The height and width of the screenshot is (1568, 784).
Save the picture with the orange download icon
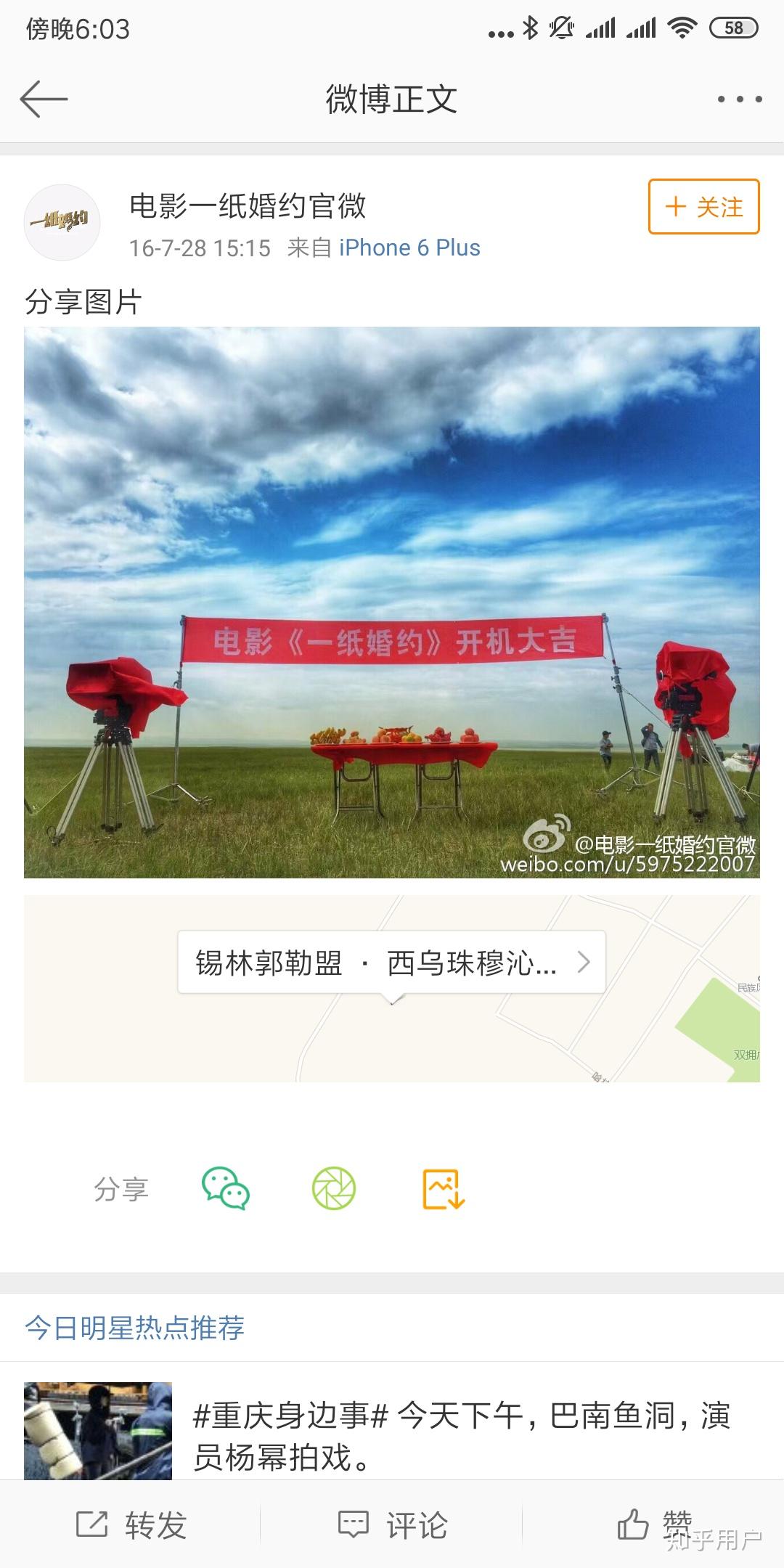[x=443, y=1189]
